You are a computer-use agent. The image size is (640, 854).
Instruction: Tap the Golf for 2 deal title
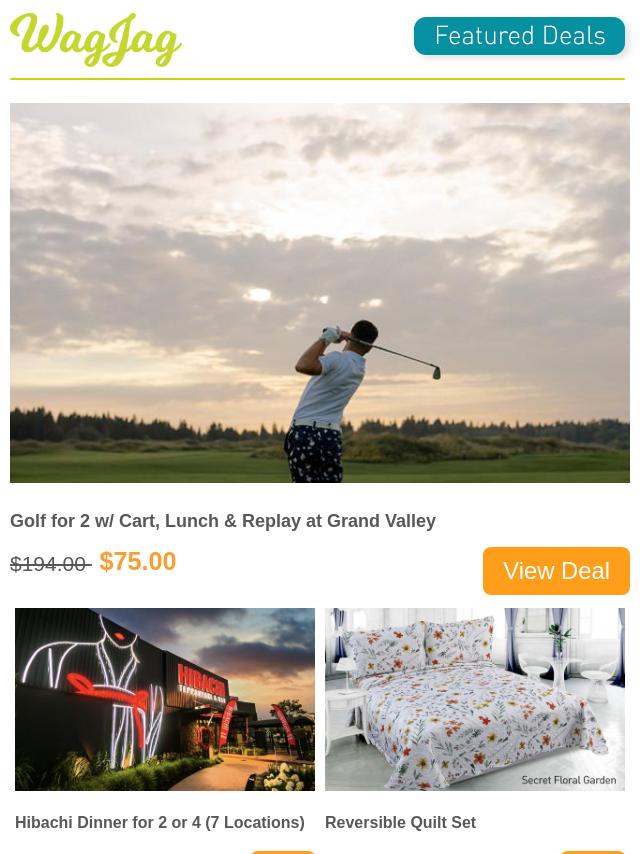pos(223,521)
